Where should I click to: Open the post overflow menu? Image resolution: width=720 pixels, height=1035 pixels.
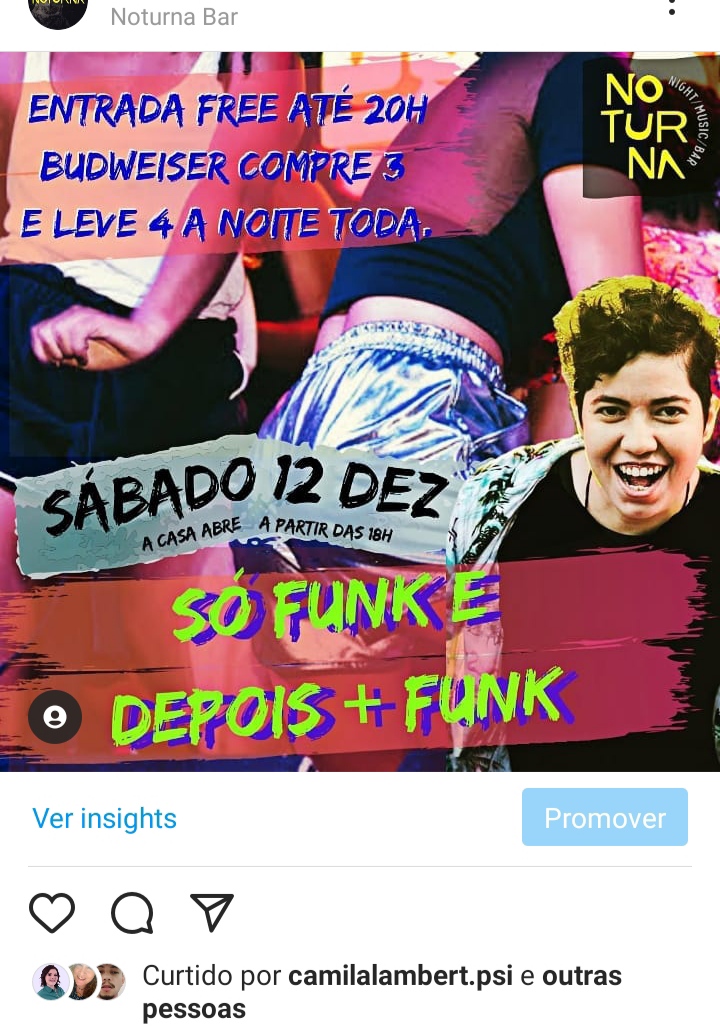(x=672, y=8)
